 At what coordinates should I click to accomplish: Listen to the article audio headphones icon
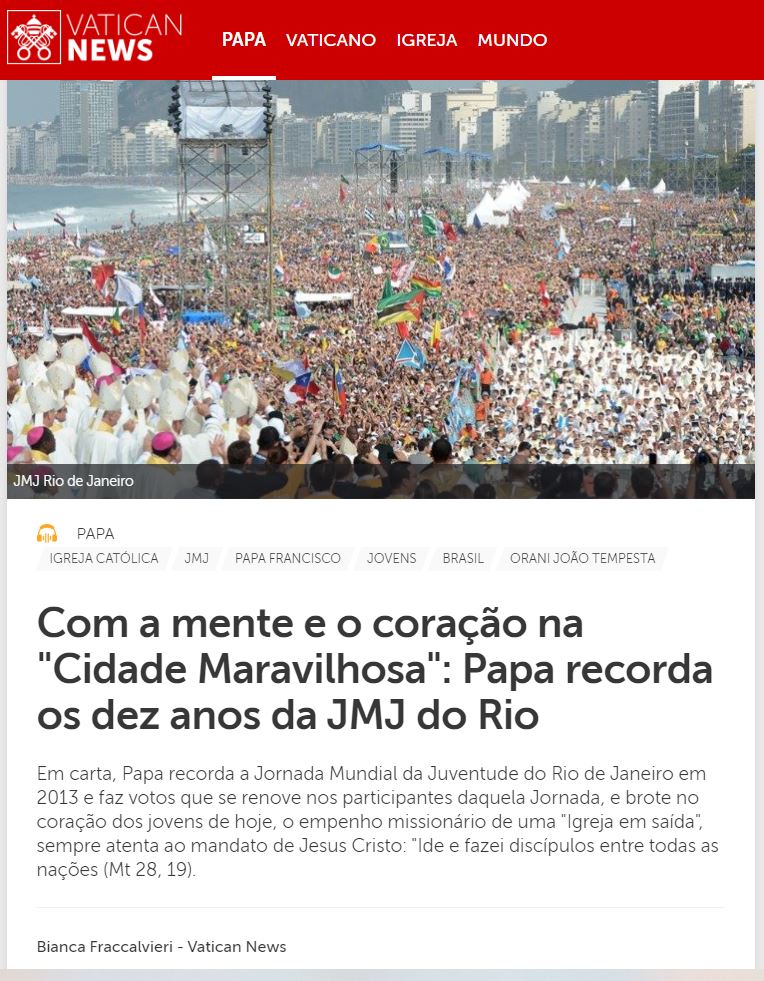point(47,533)
